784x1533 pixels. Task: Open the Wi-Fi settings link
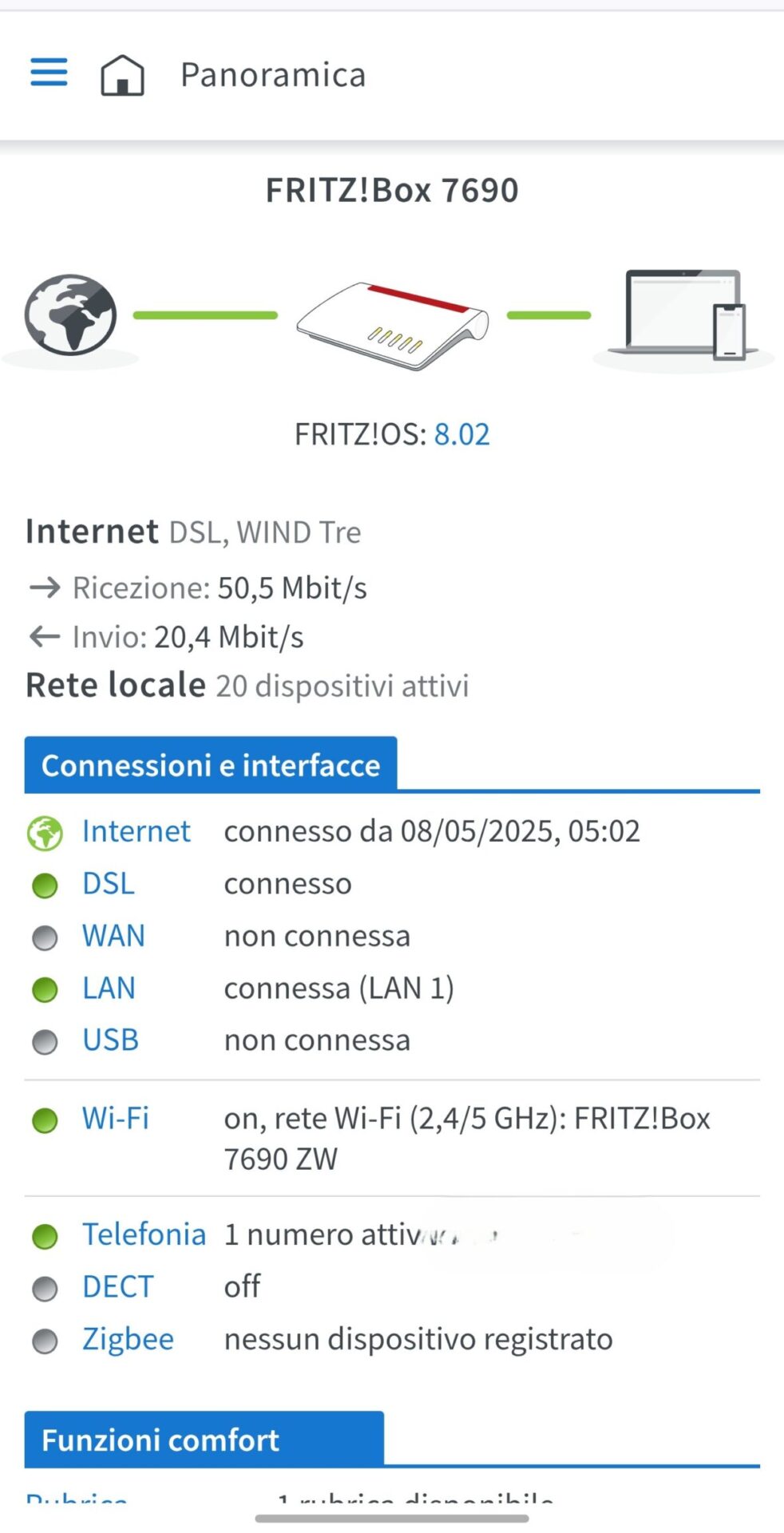[116, 1119]
